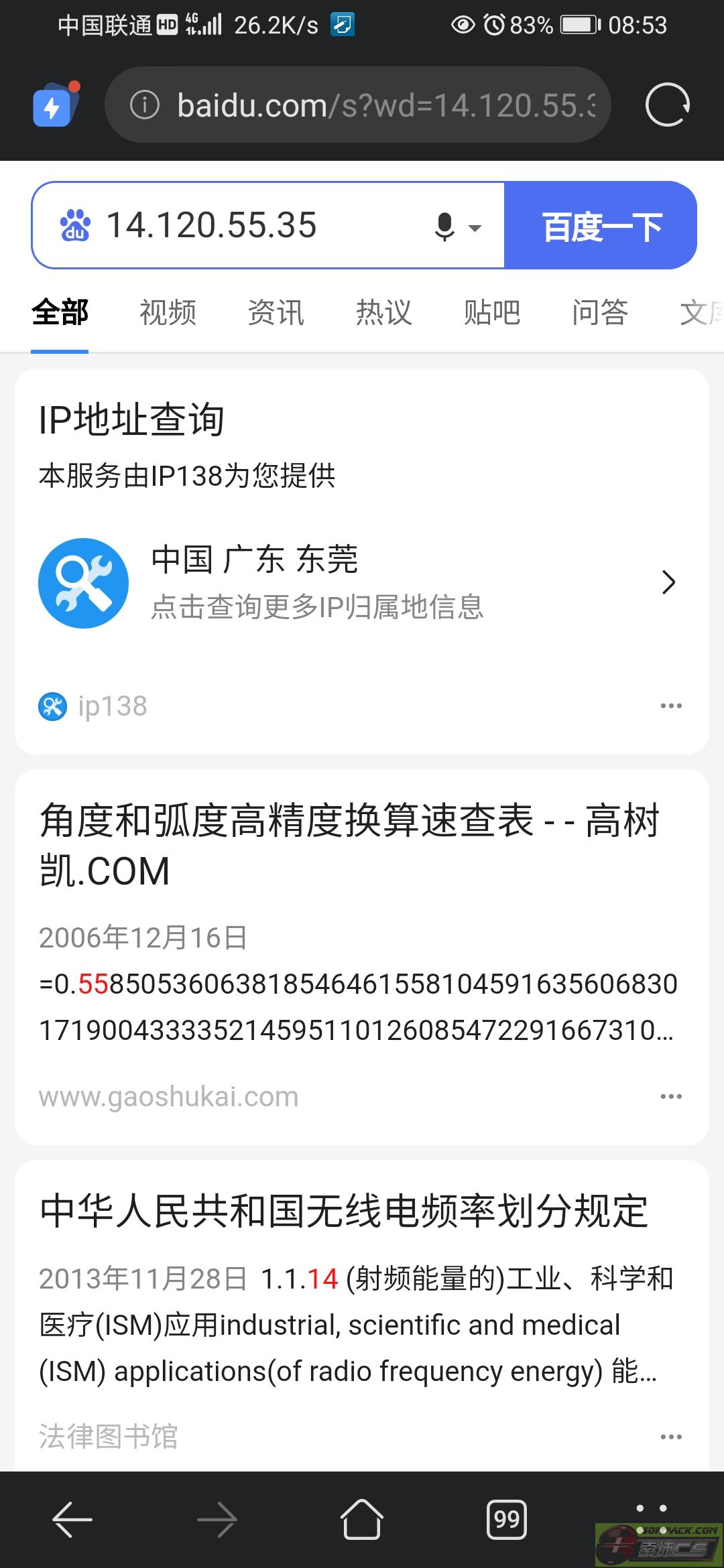This screenshot has height=1568, width=724.
Task: Select the 全部 tab
Action: tap(60, 312)
